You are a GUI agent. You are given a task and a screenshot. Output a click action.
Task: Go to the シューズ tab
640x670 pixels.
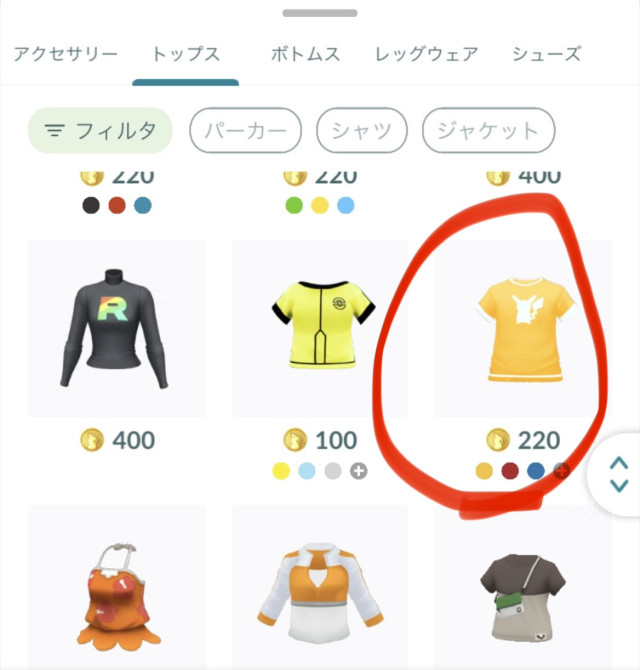click(x=546, y=54)
